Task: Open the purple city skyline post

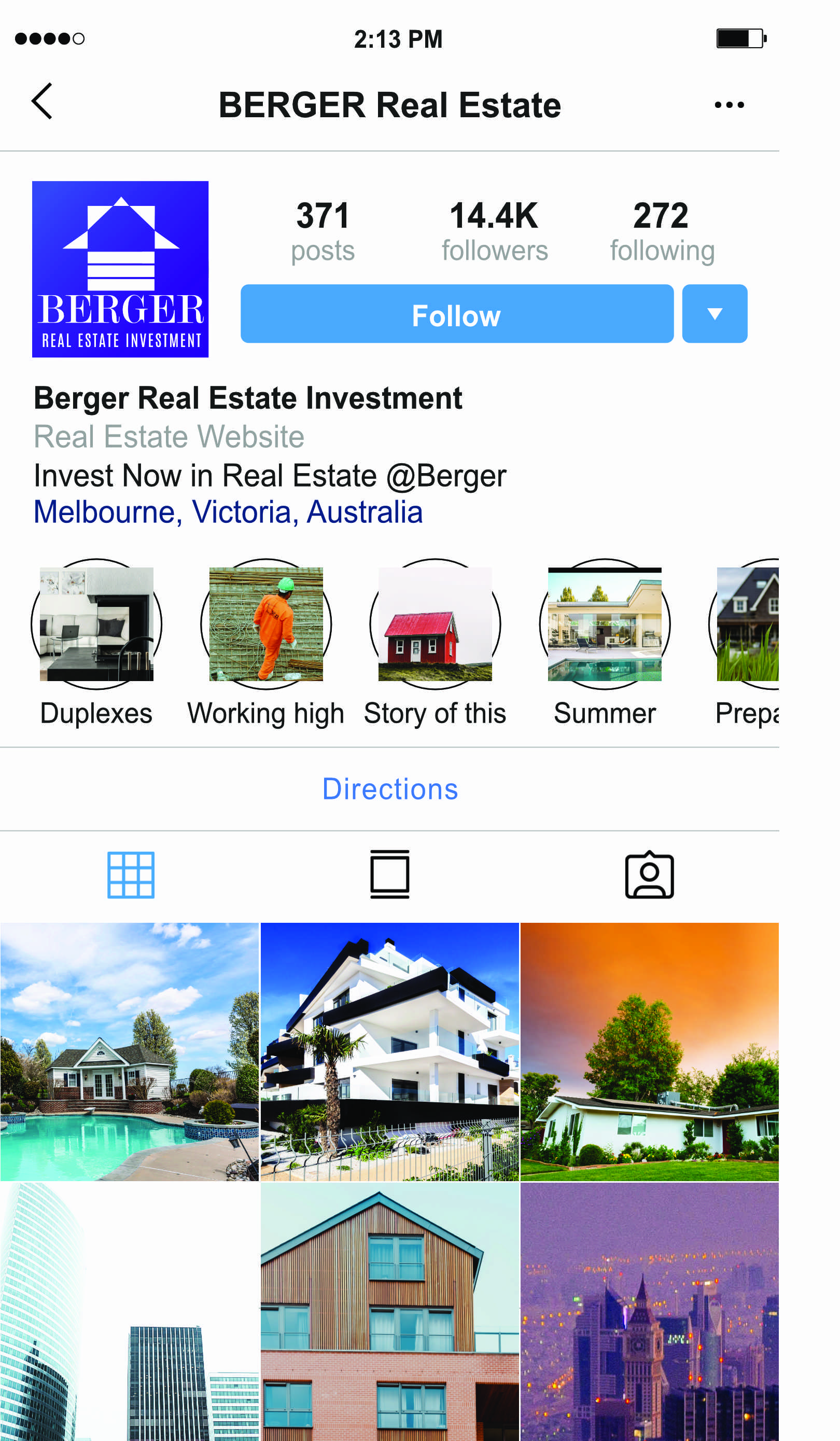Action: click(650, 1312)
